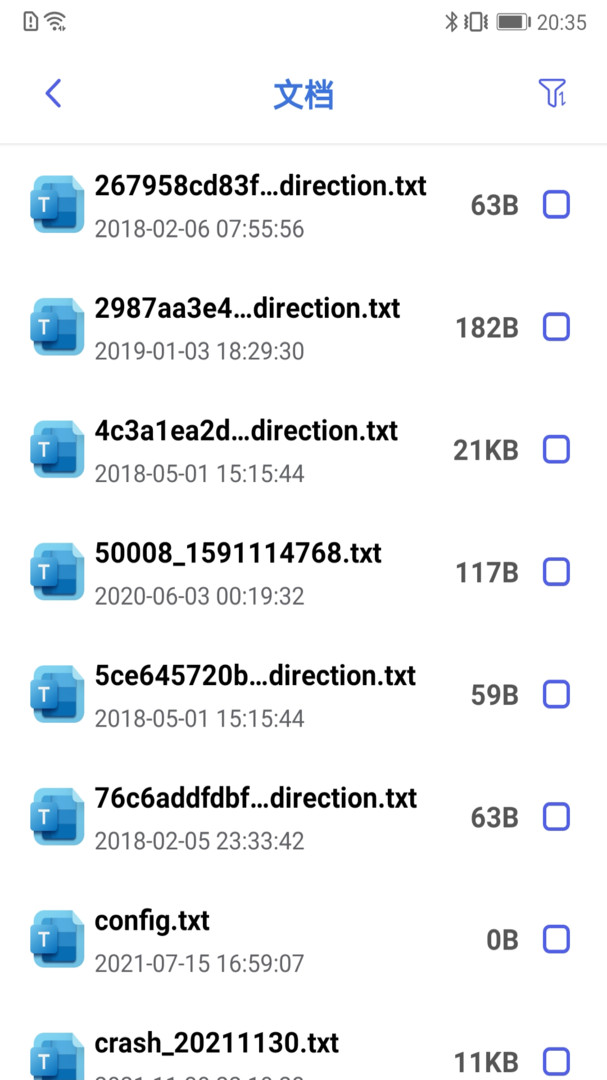Tick the checkbox for 76c6addfdbf…direction.txt
Viewport: 607px width, 1080px height.
pos(556,817)
